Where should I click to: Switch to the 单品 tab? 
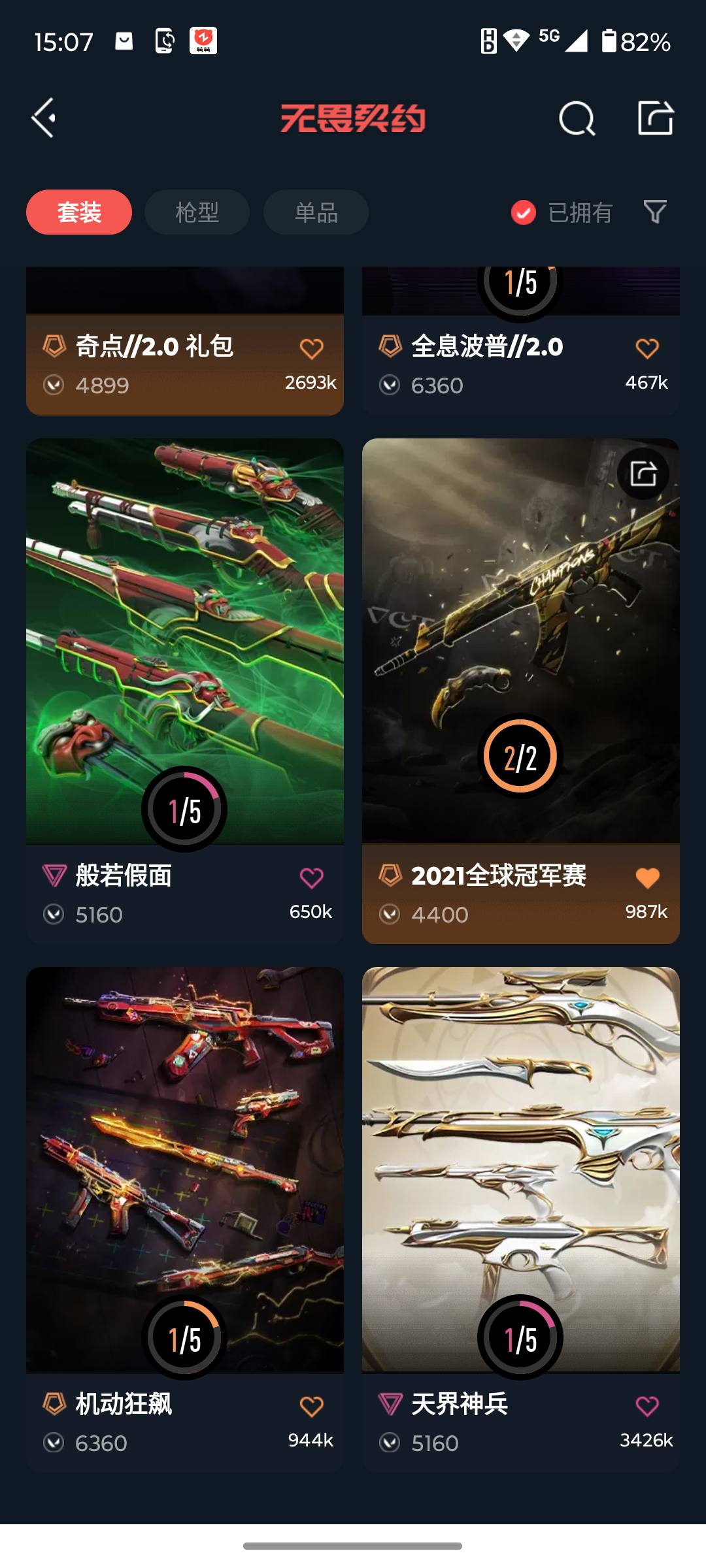[315, 212]
